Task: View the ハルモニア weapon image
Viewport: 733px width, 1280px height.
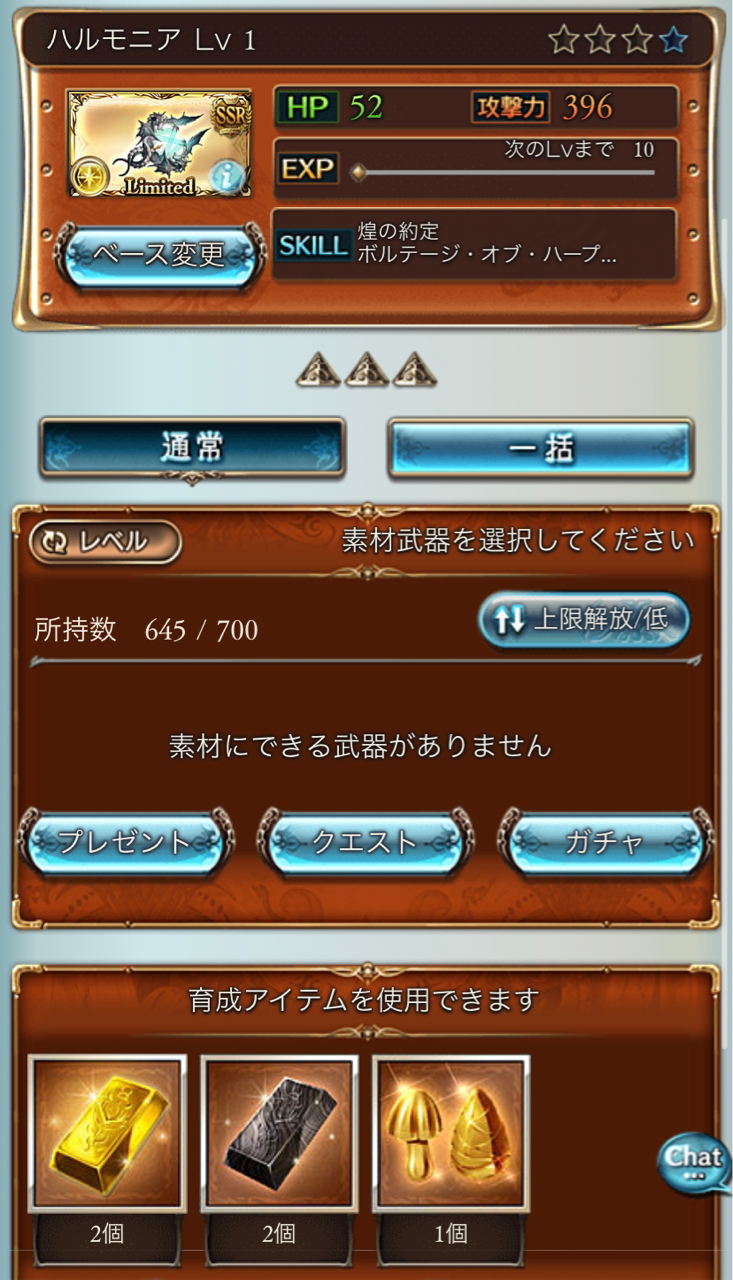Action: [145, 143]
